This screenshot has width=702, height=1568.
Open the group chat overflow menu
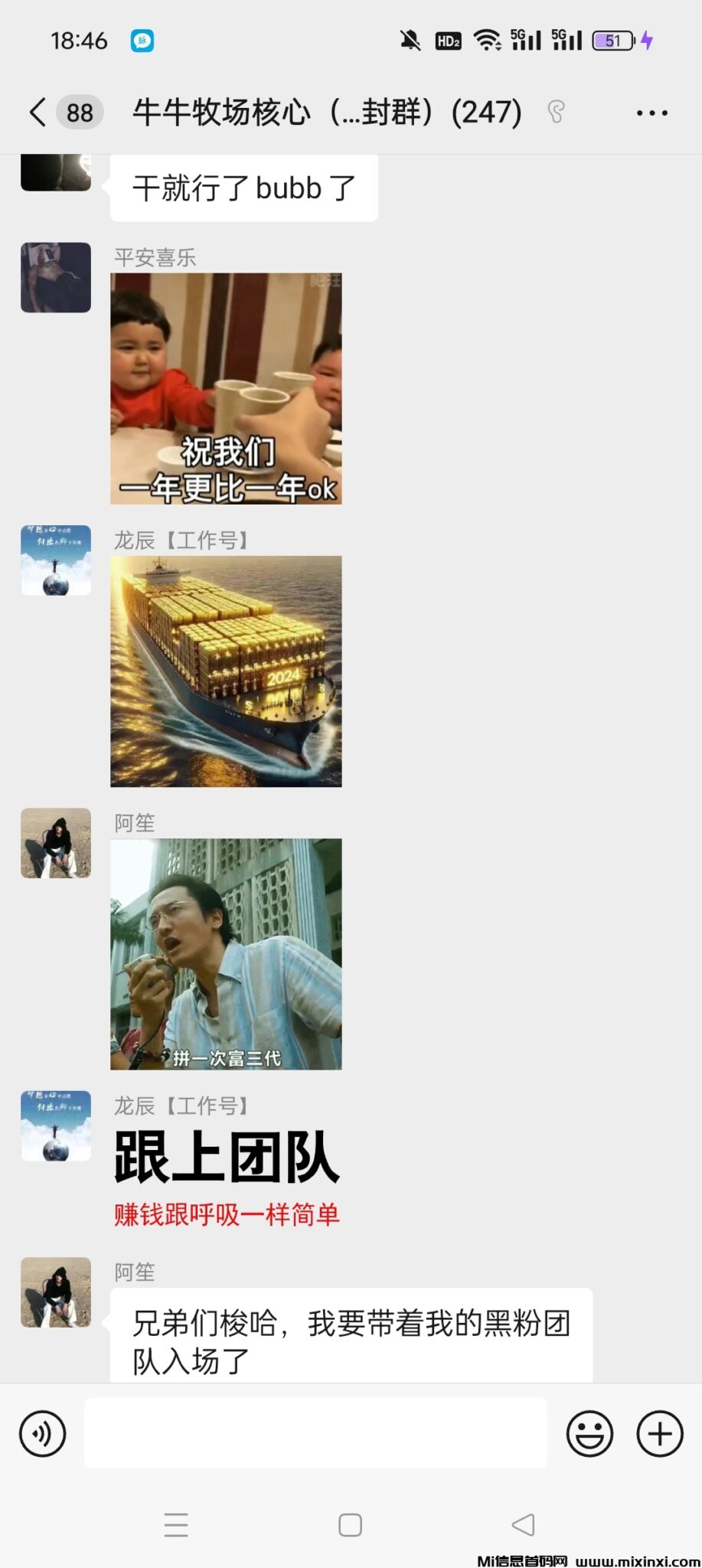click(x=651, y=113)
